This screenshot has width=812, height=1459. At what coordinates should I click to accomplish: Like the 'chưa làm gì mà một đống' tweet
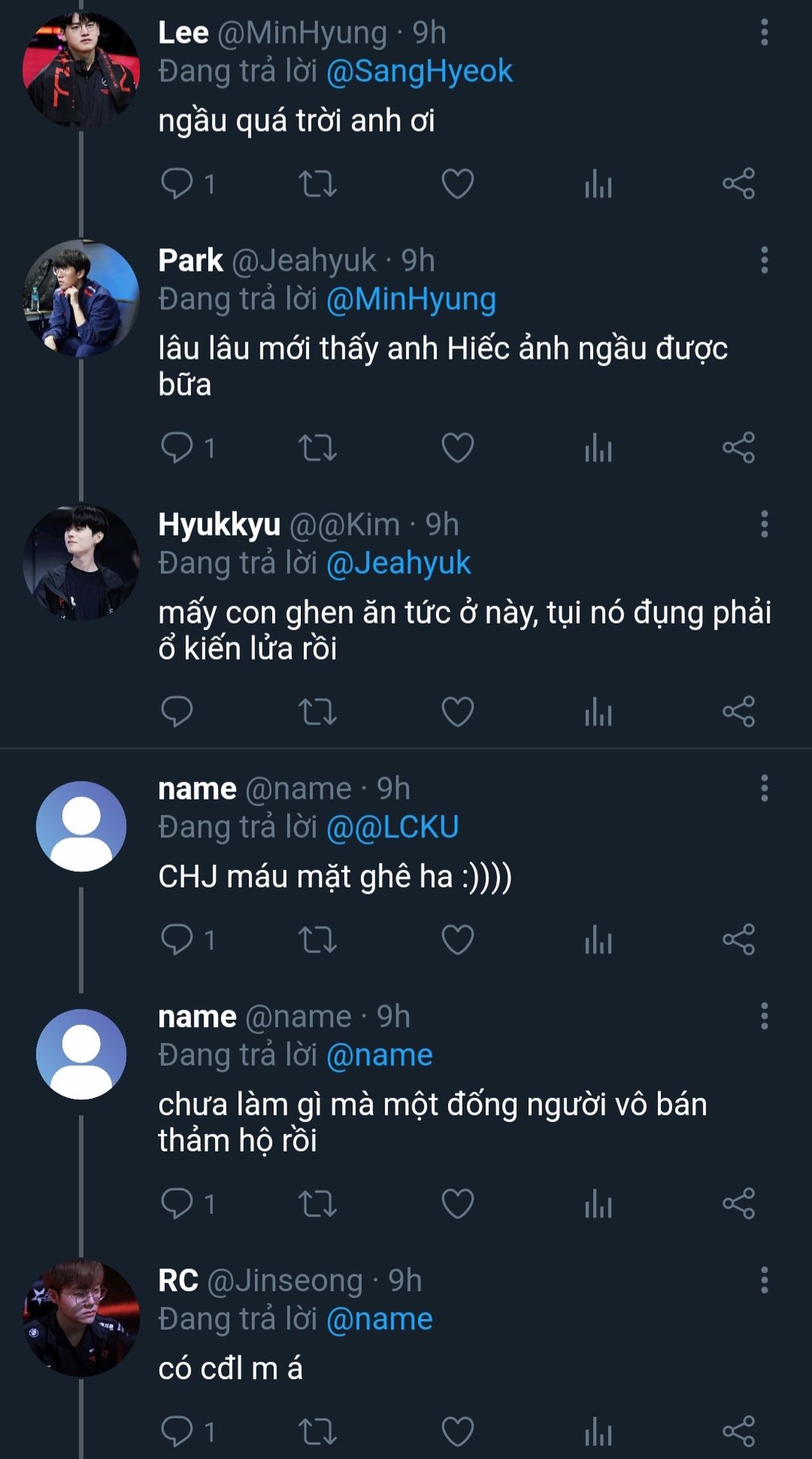457,1204
